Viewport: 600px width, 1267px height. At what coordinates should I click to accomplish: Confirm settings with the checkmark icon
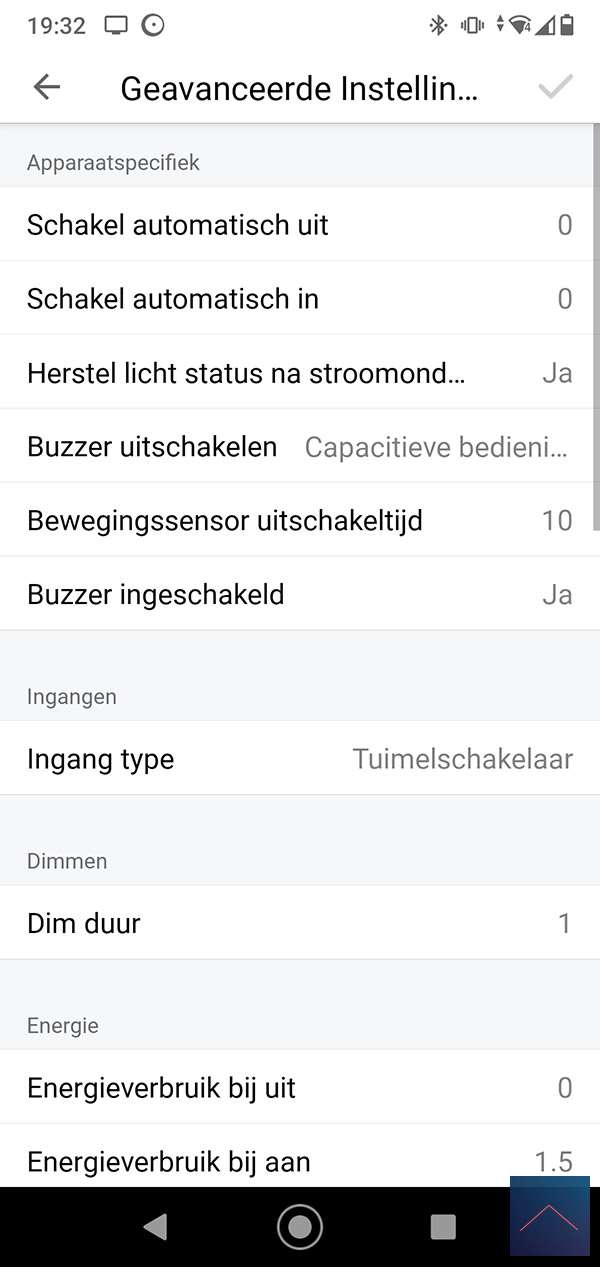tap(555, 87)
